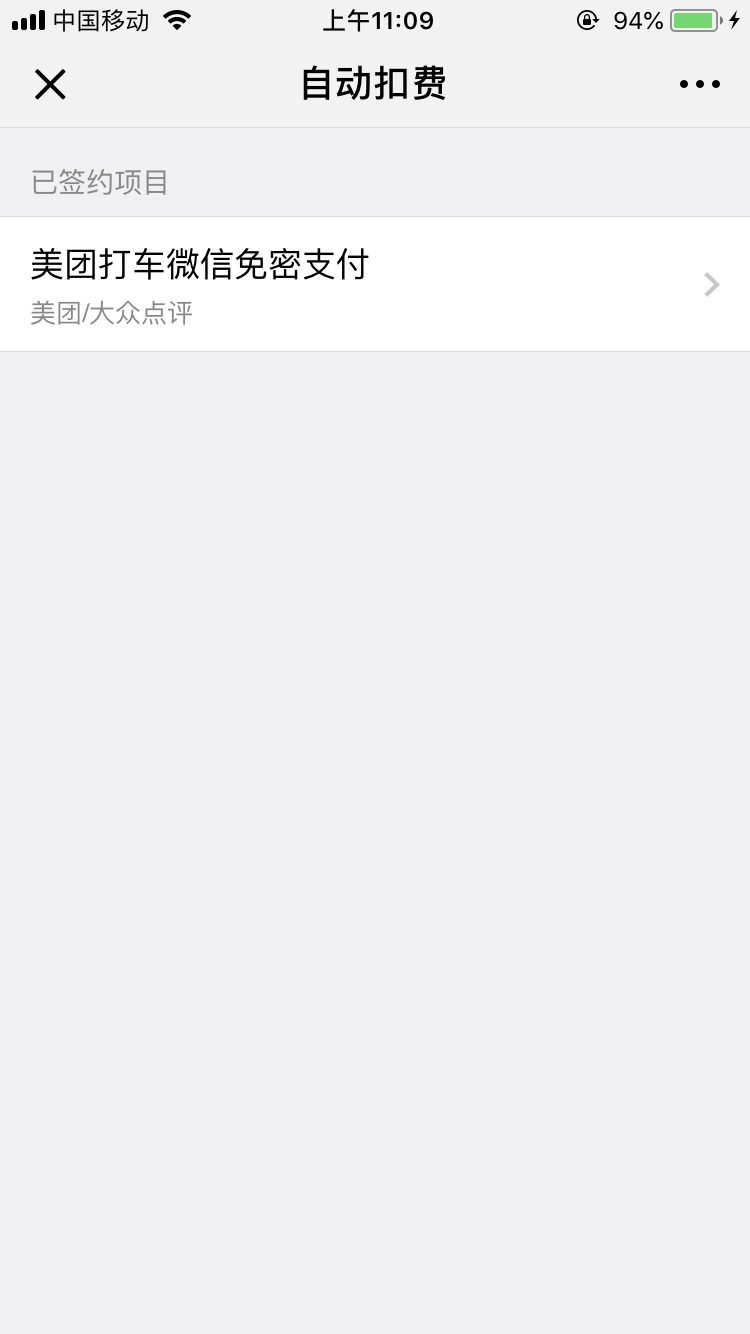Open the more options menu (three dots)
The width and height of the screenshot is (750, 1334).
point(699,84)
